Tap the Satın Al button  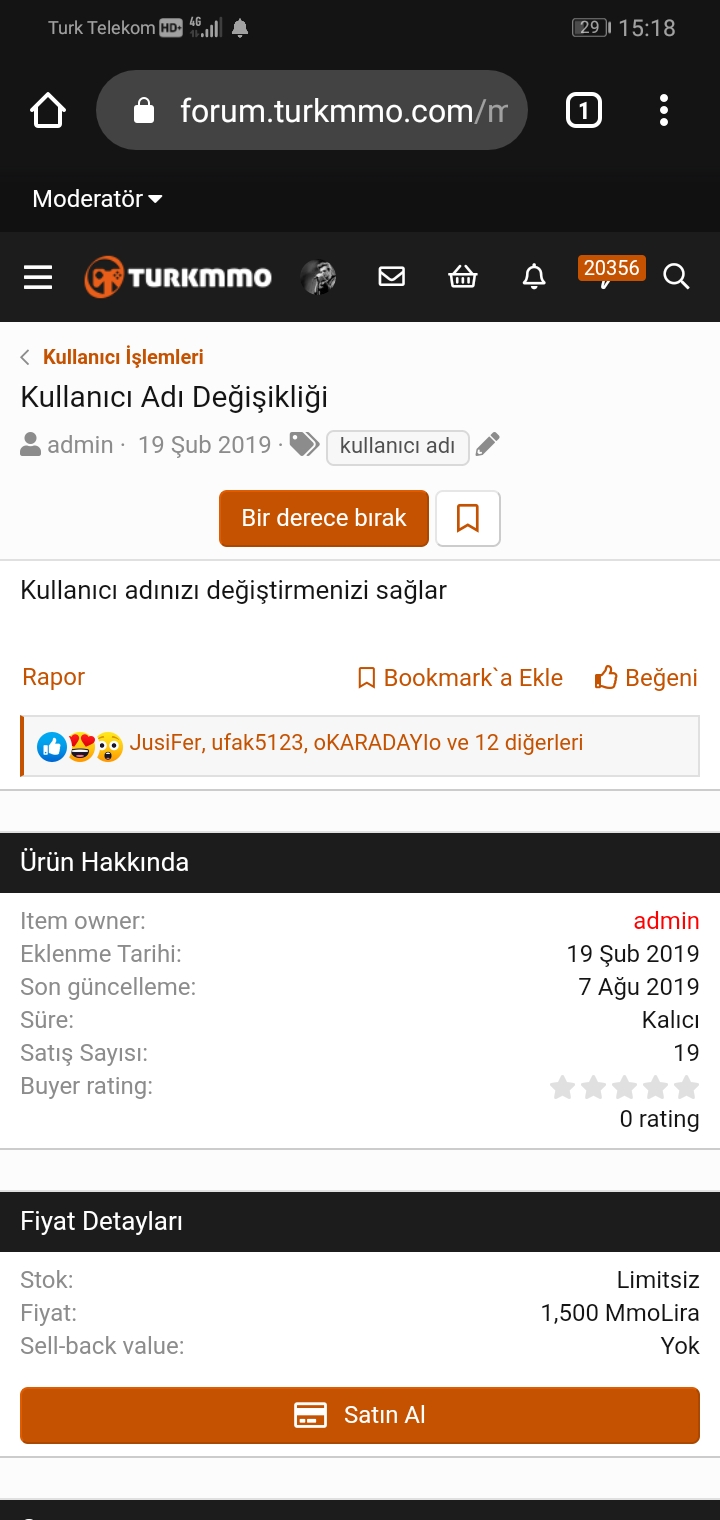pyautogui.click(x=360, y=1415)
